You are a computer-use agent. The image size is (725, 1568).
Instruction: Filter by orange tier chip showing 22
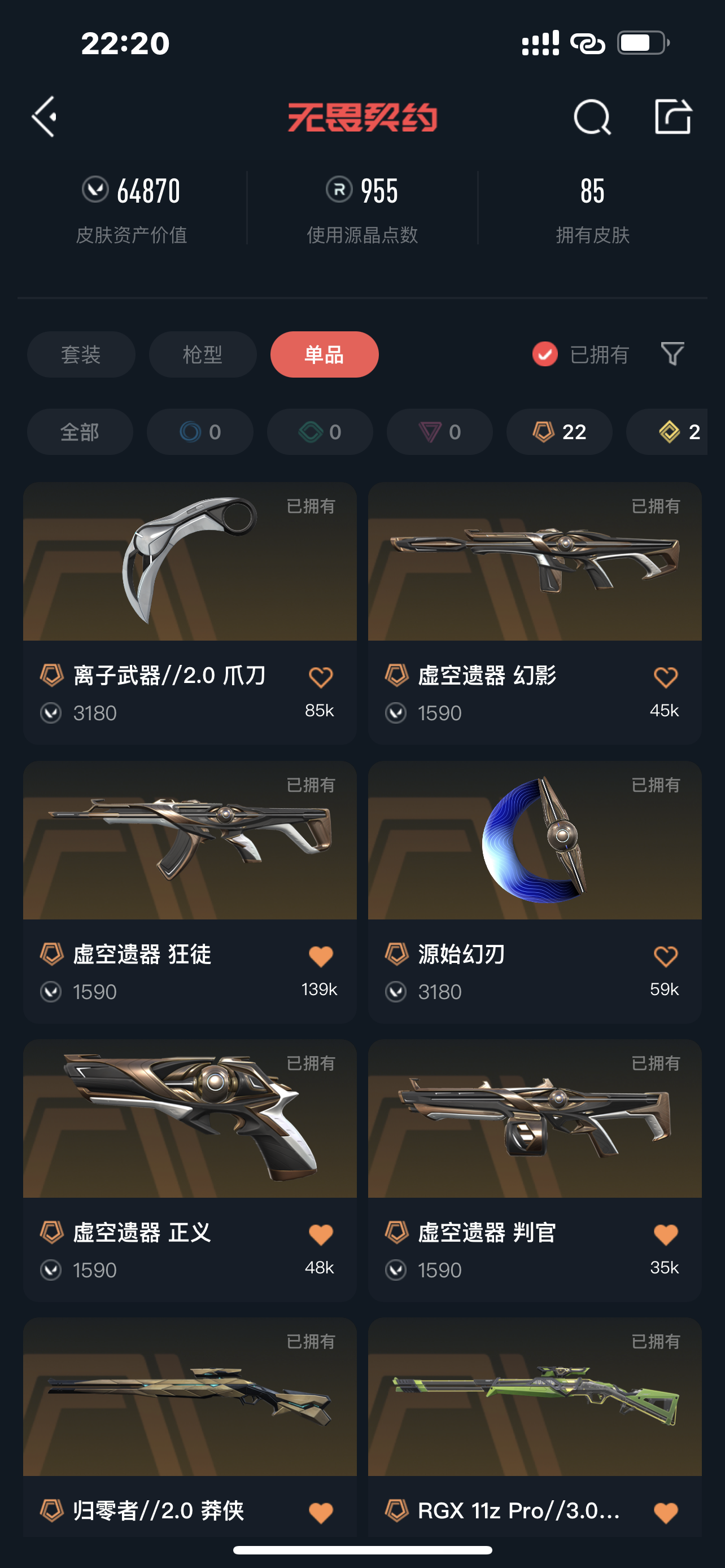(559, 432)
